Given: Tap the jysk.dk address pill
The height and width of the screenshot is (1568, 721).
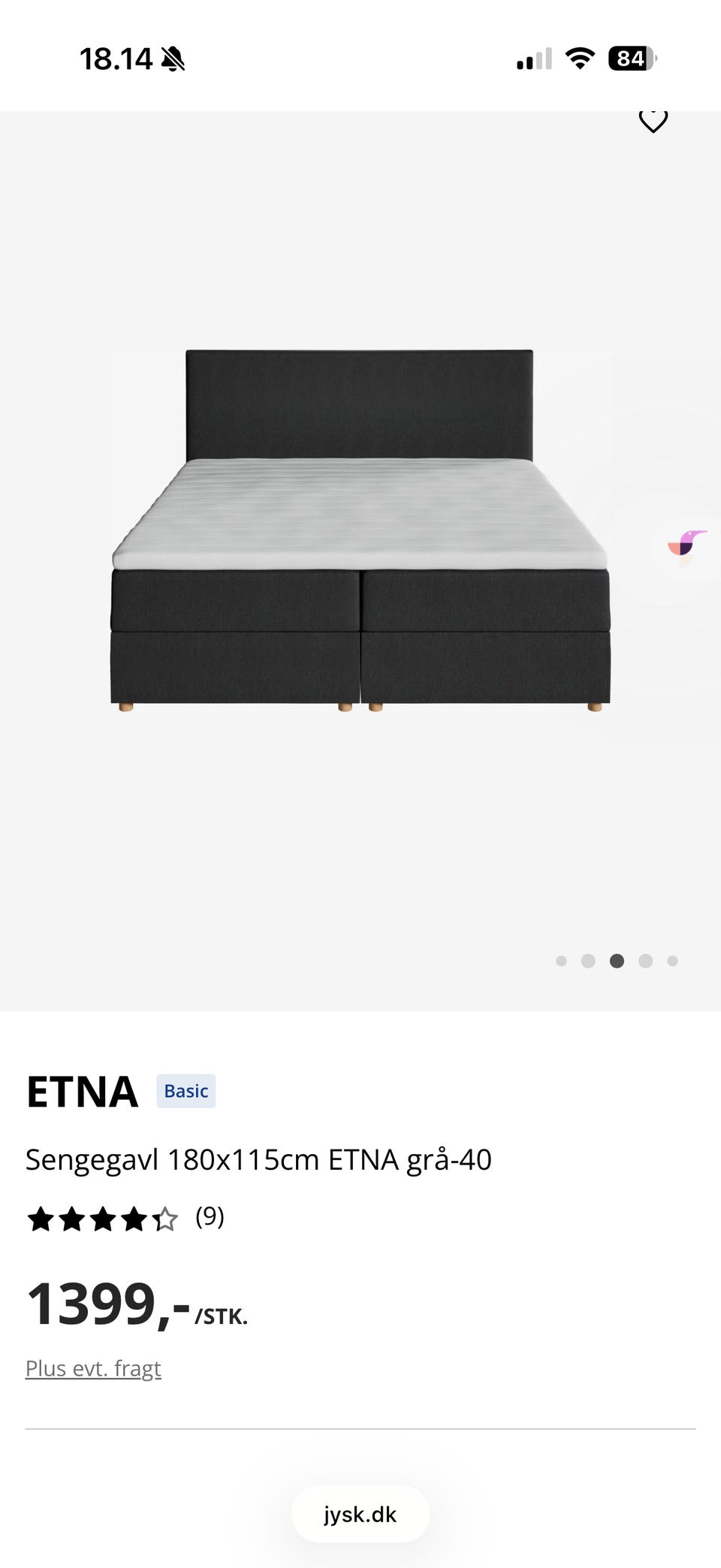Looking at the screenshot, I should click(360, 1514).
